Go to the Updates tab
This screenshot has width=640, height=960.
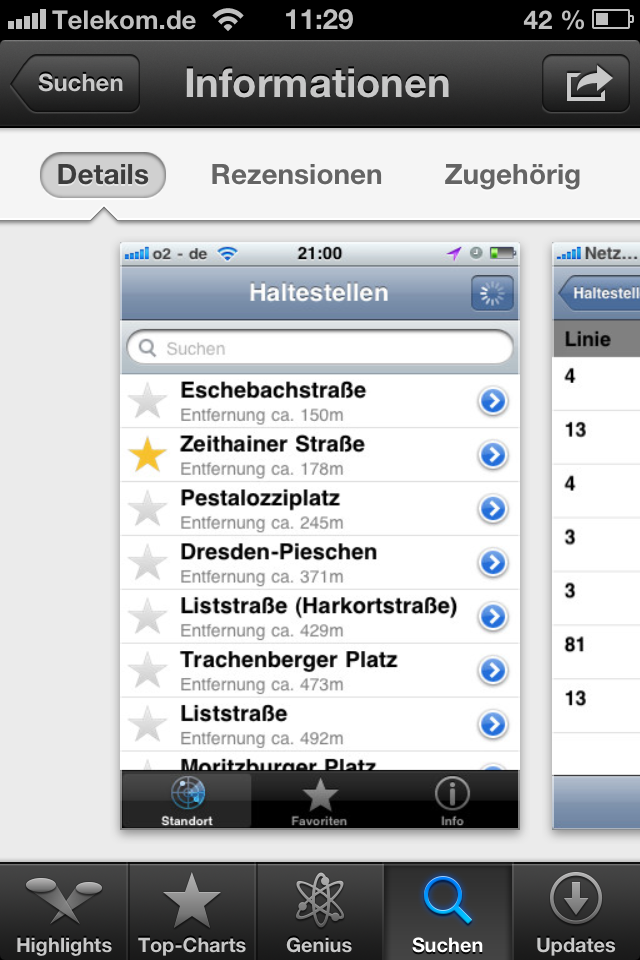point(576,913)
